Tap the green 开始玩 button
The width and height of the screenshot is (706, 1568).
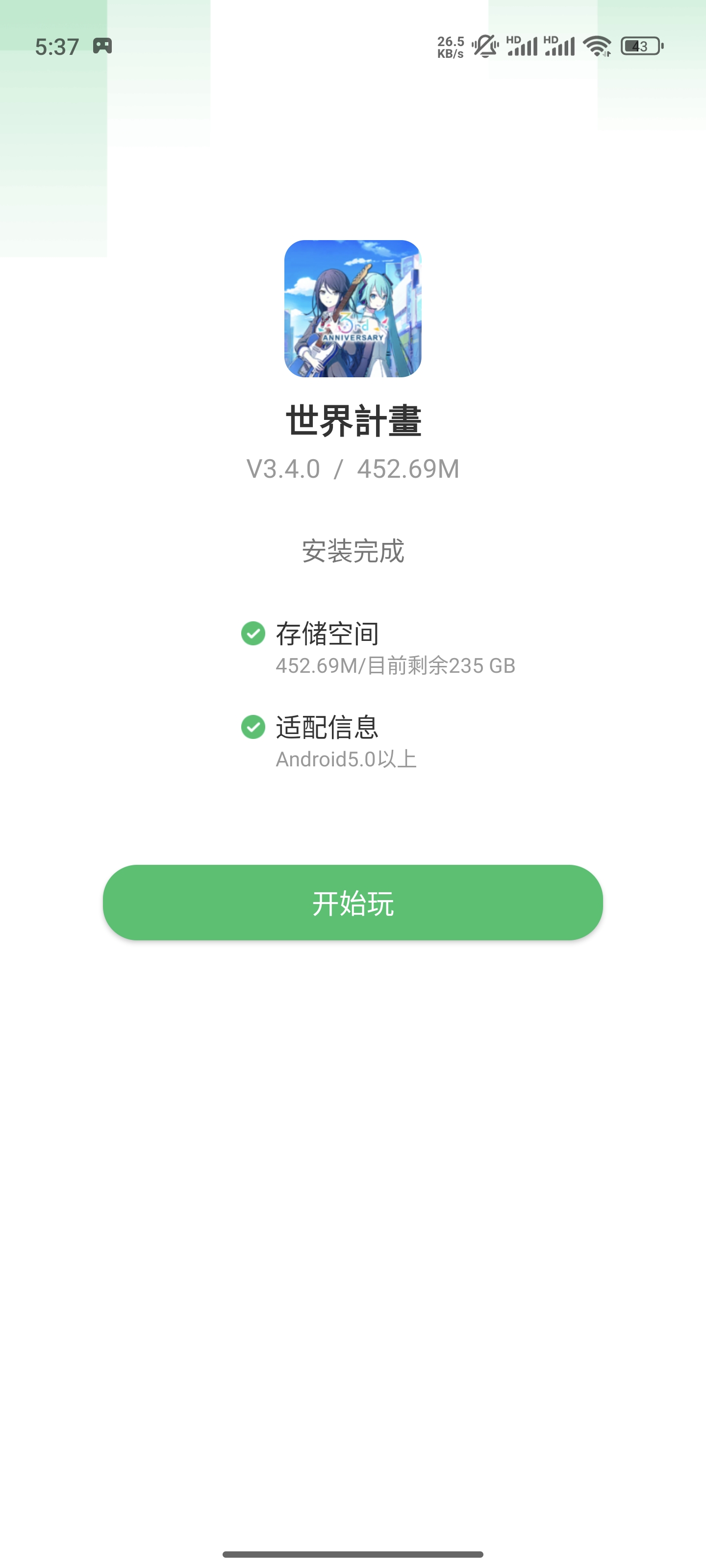[x=353, y=902]
